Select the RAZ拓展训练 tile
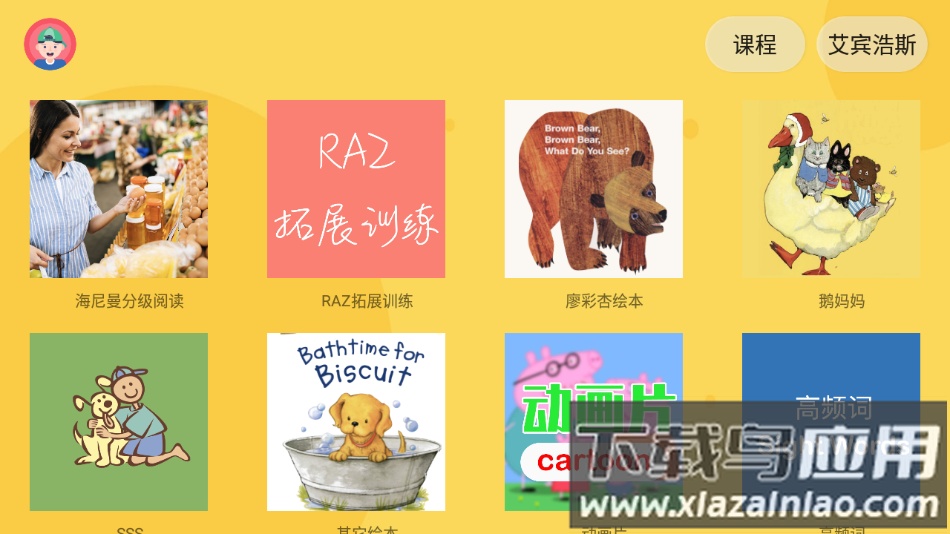The image size is (950, 534). pyautogui.click(x=356, y=189)
